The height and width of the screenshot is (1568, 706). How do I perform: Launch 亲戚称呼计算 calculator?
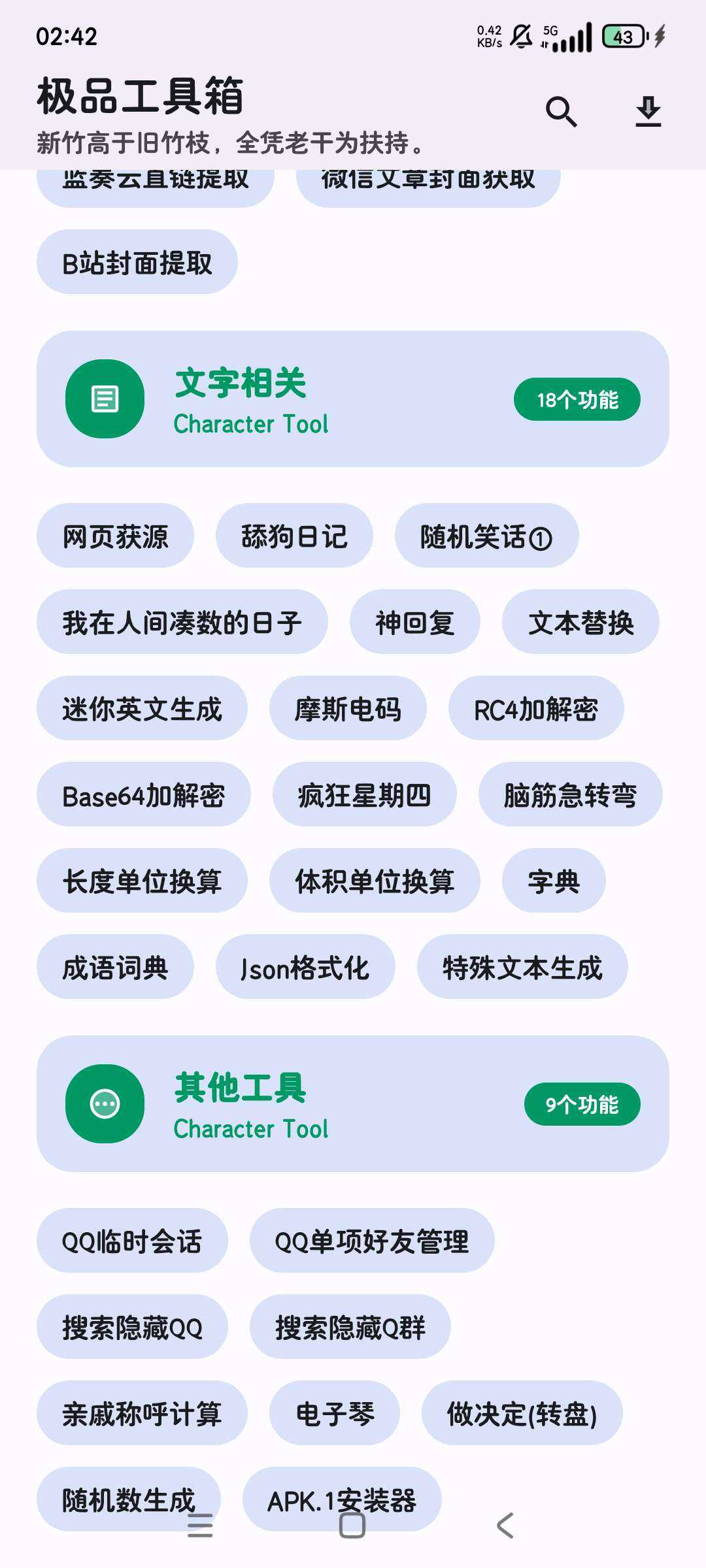coord(142,1413)
